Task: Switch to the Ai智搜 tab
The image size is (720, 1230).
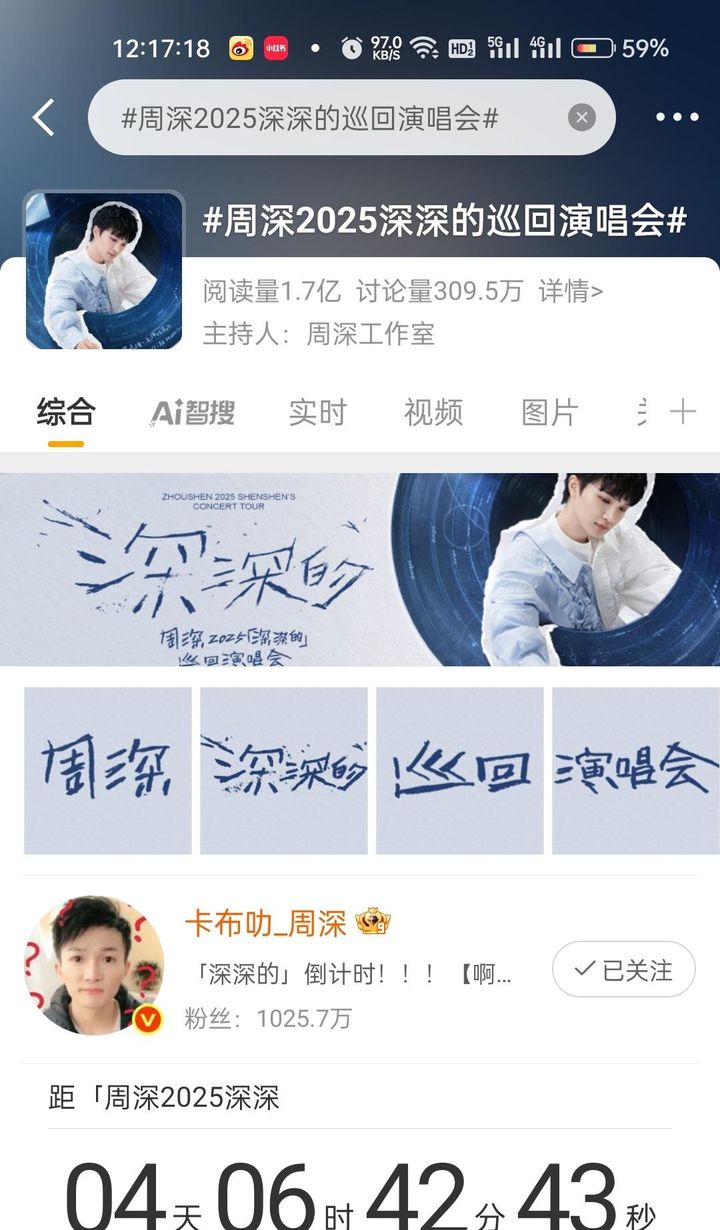Action: 193,412
